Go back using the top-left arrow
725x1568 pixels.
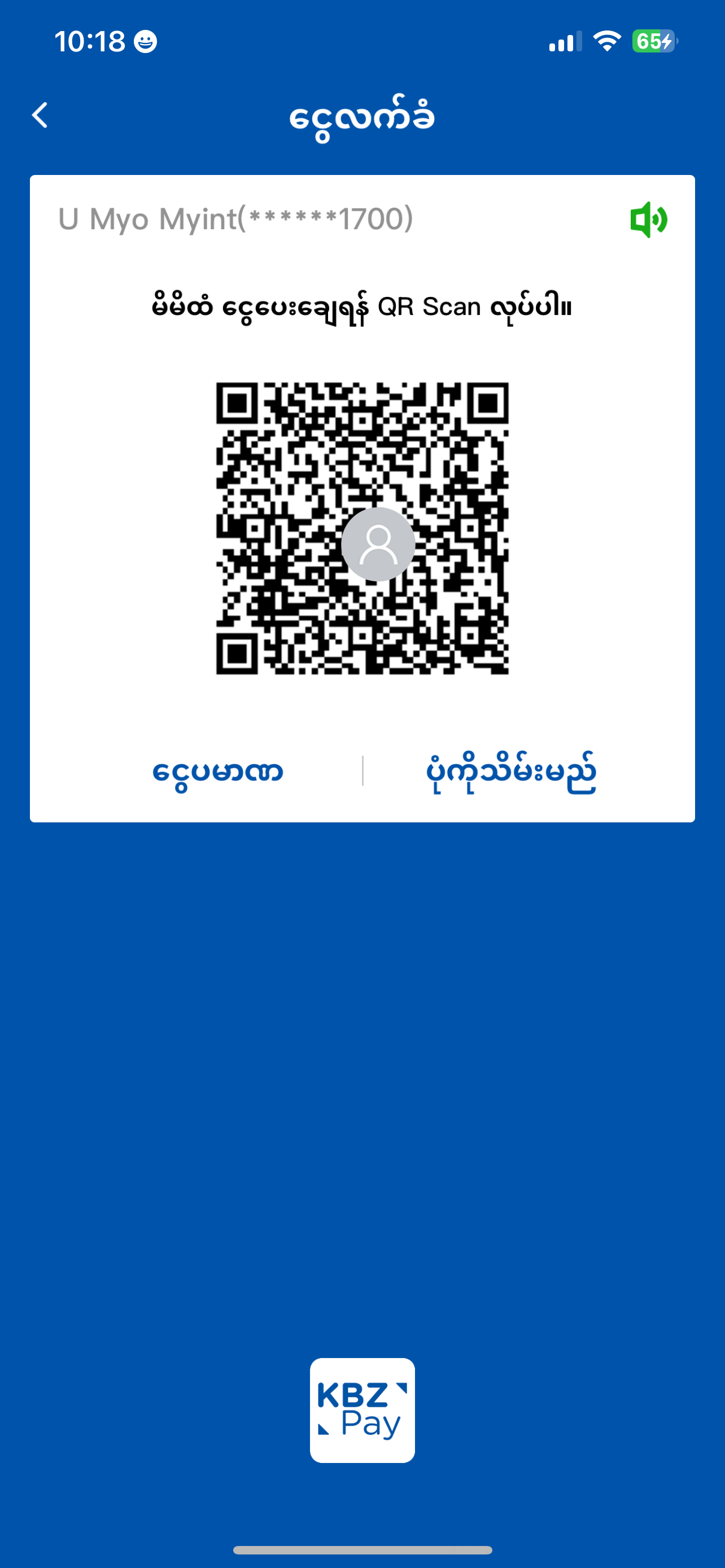(x=40, y=115)
